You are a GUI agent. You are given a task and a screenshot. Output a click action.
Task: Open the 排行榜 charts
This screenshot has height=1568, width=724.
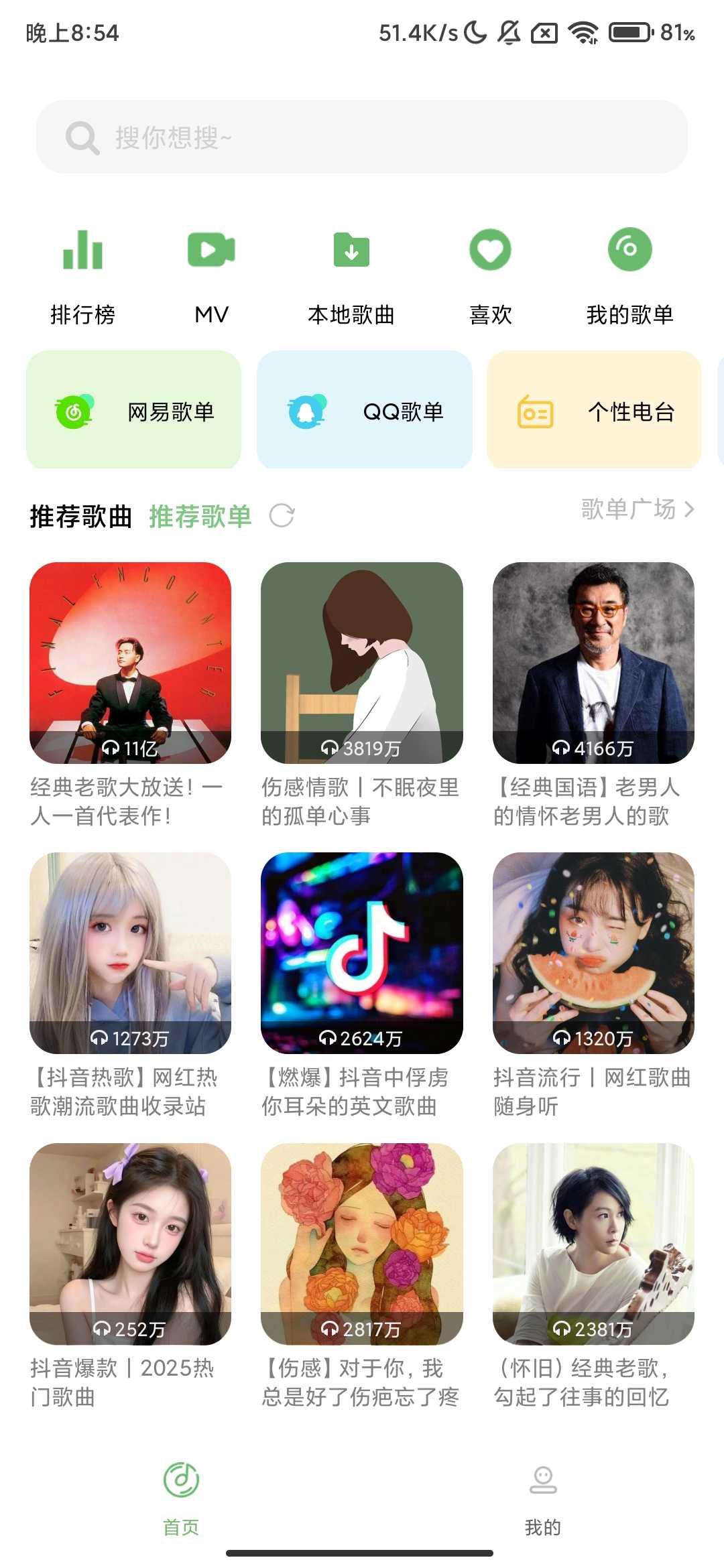(x=82, y=275)
